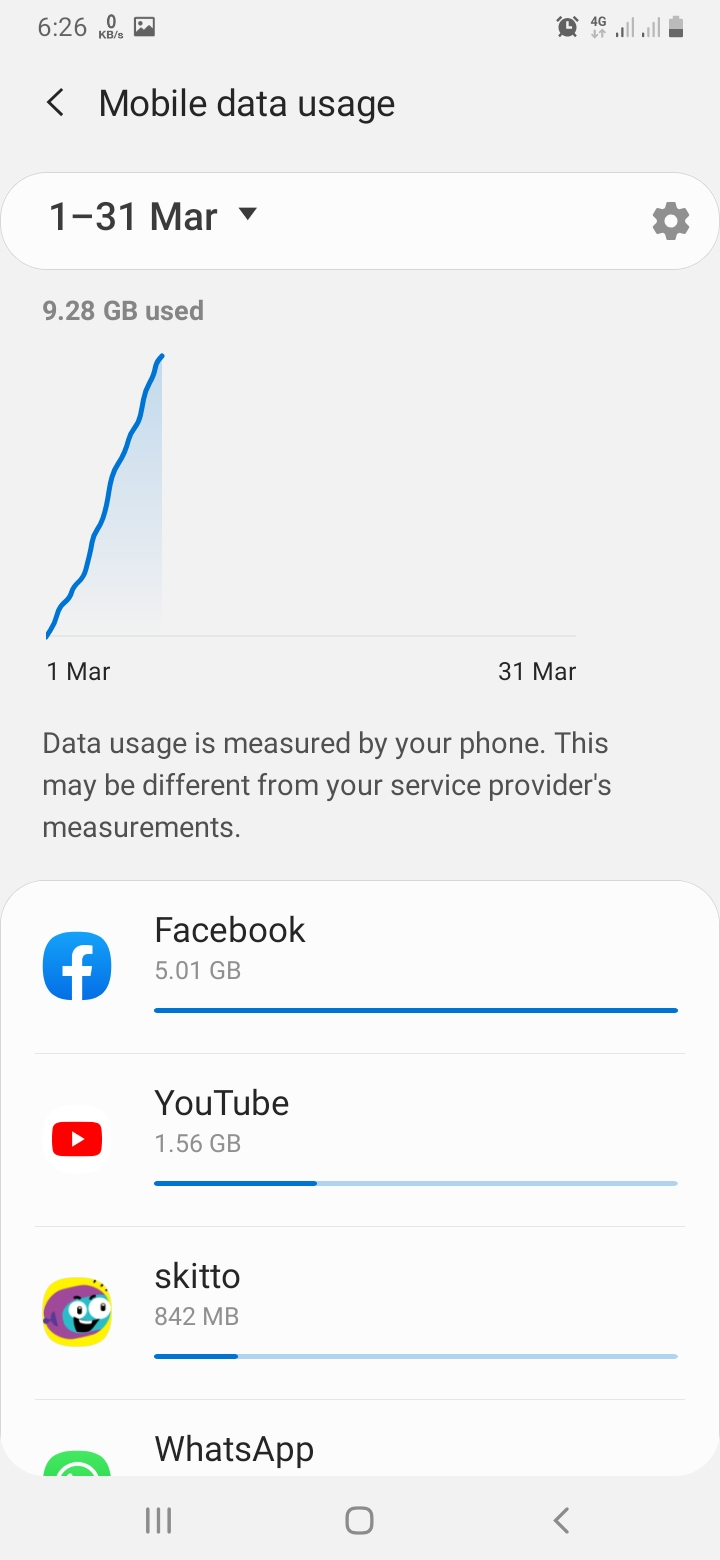This screenshot has width=720, height=1560.
Task: Open the 1–31 Mar date range dropdown
Action: tap(155, 217)
